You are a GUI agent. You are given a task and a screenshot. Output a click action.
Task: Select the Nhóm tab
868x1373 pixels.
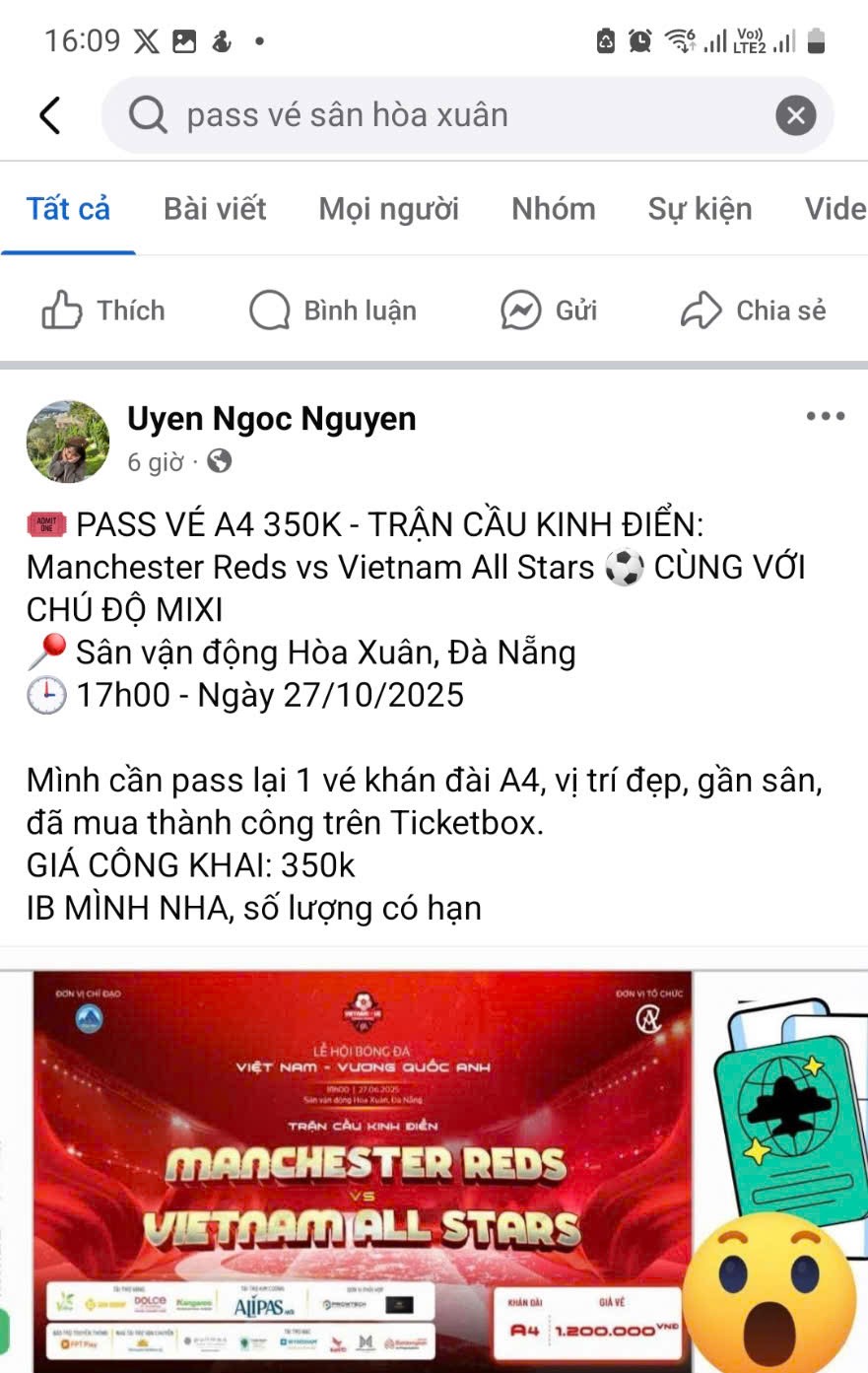pos(553,209)
